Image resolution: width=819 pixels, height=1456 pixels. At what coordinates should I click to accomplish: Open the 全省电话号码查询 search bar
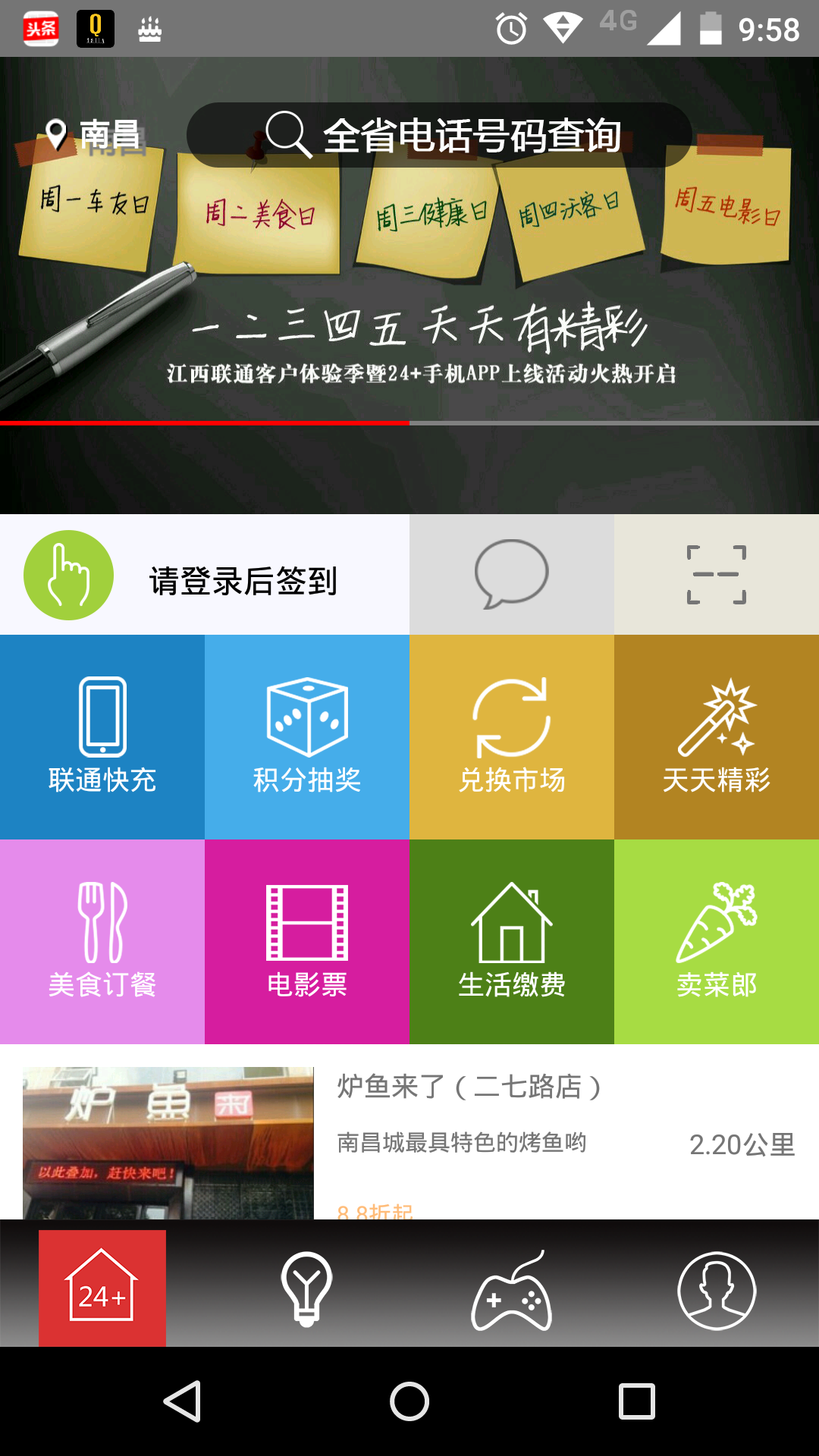[x=440, y=136]
